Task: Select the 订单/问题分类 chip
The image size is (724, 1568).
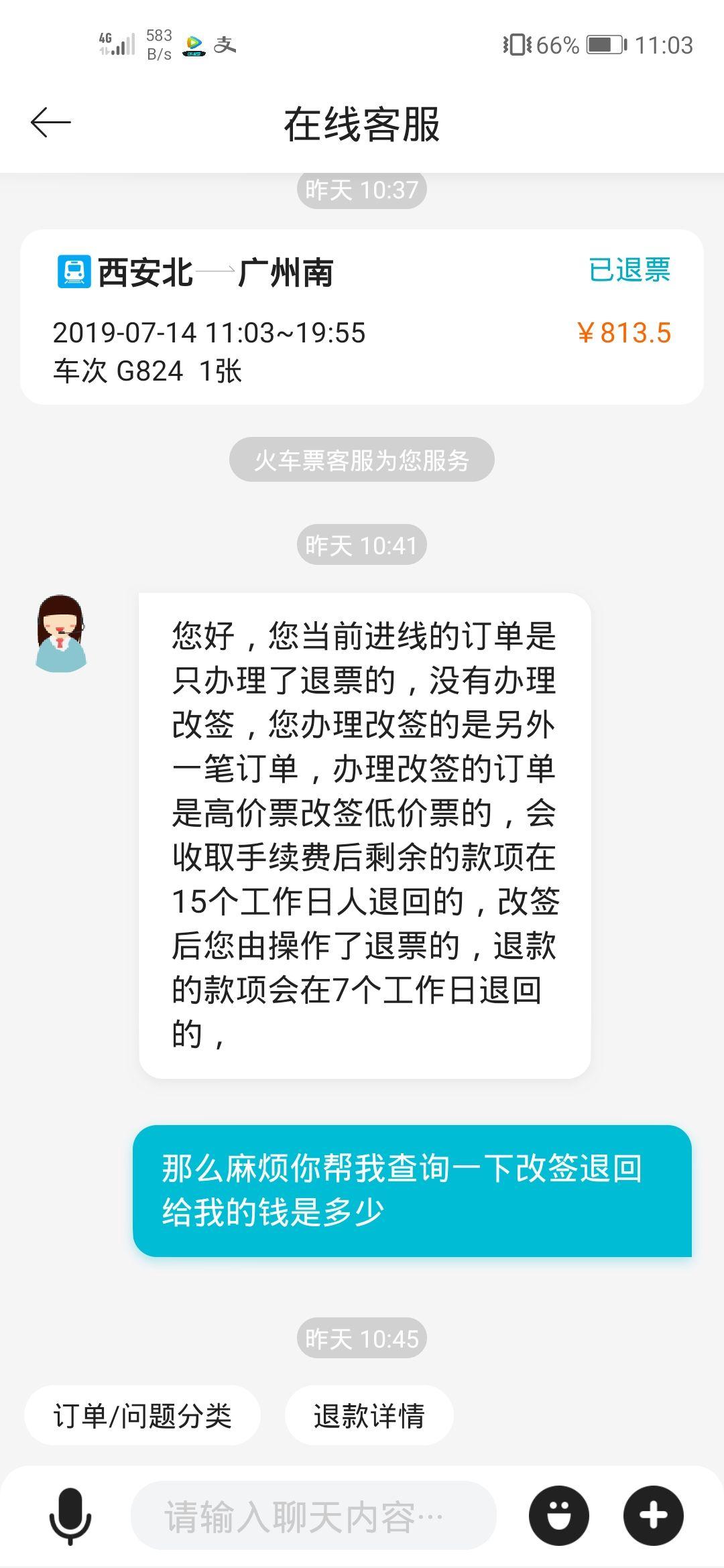Action: [x=142, y=1416]
